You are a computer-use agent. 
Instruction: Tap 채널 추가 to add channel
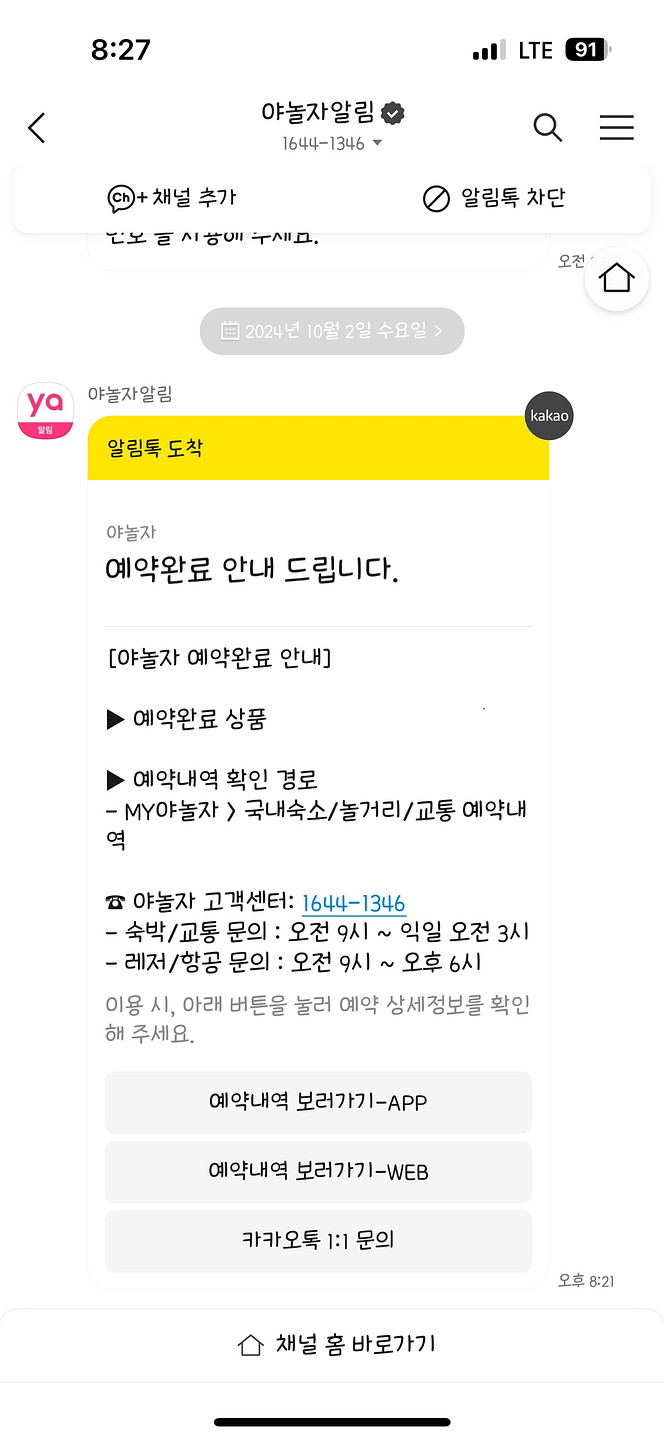172,198
